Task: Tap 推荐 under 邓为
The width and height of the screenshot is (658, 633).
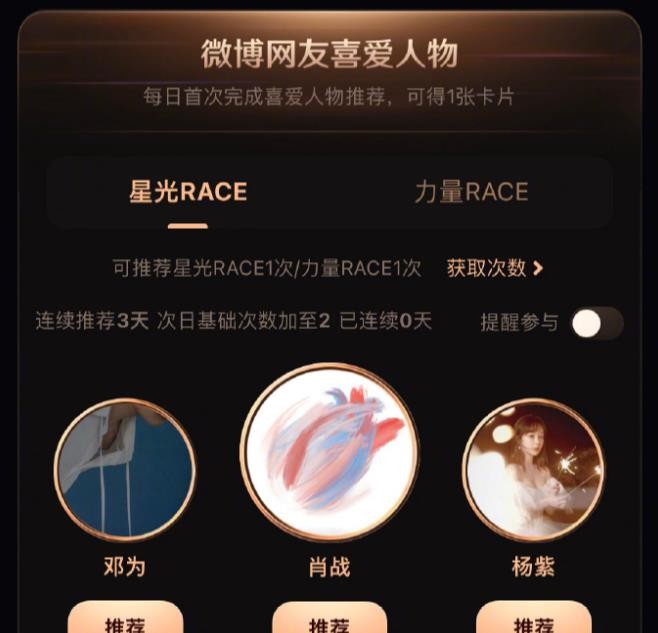Action: [x=125, y=620]
